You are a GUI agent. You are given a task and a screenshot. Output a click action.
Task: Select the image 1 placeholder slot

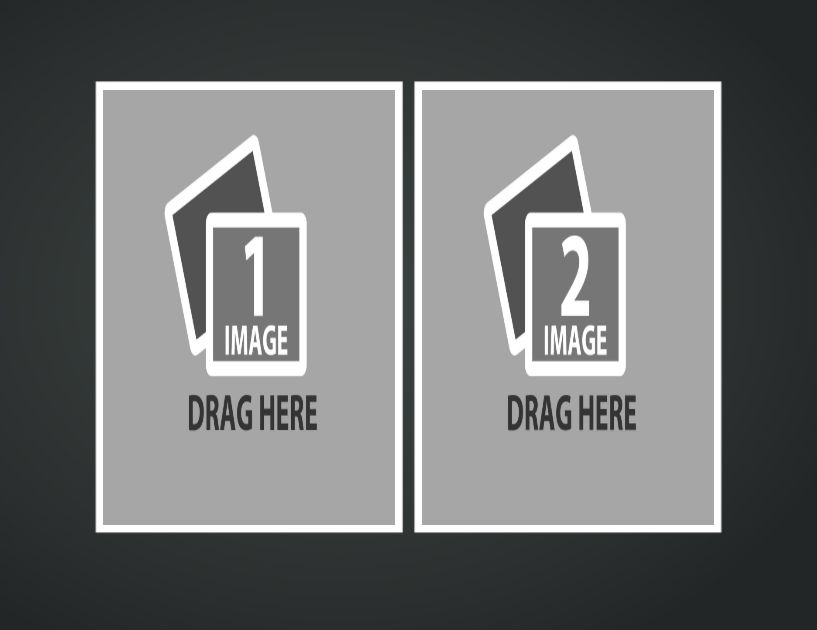[249, 307]
